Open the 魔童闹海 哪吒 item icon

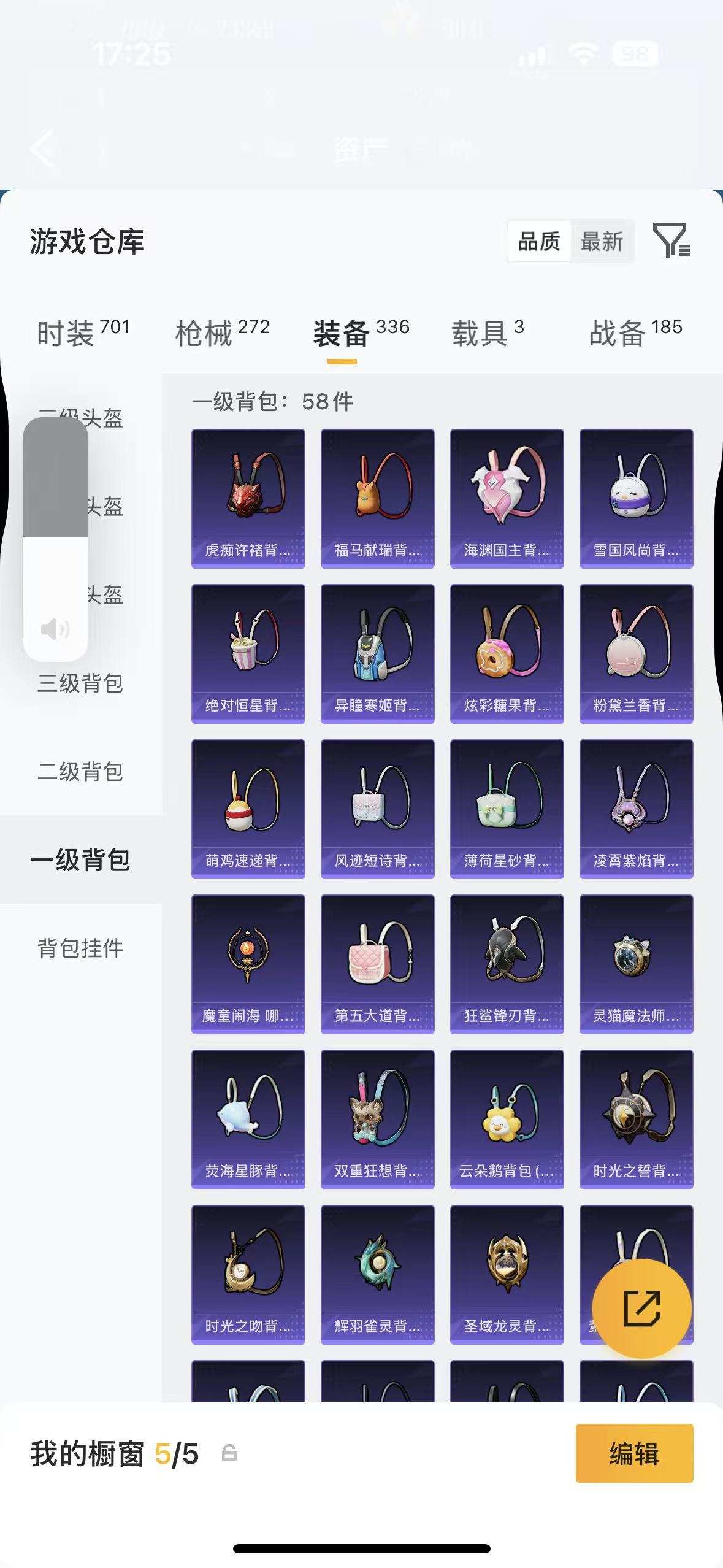point(247,957)
